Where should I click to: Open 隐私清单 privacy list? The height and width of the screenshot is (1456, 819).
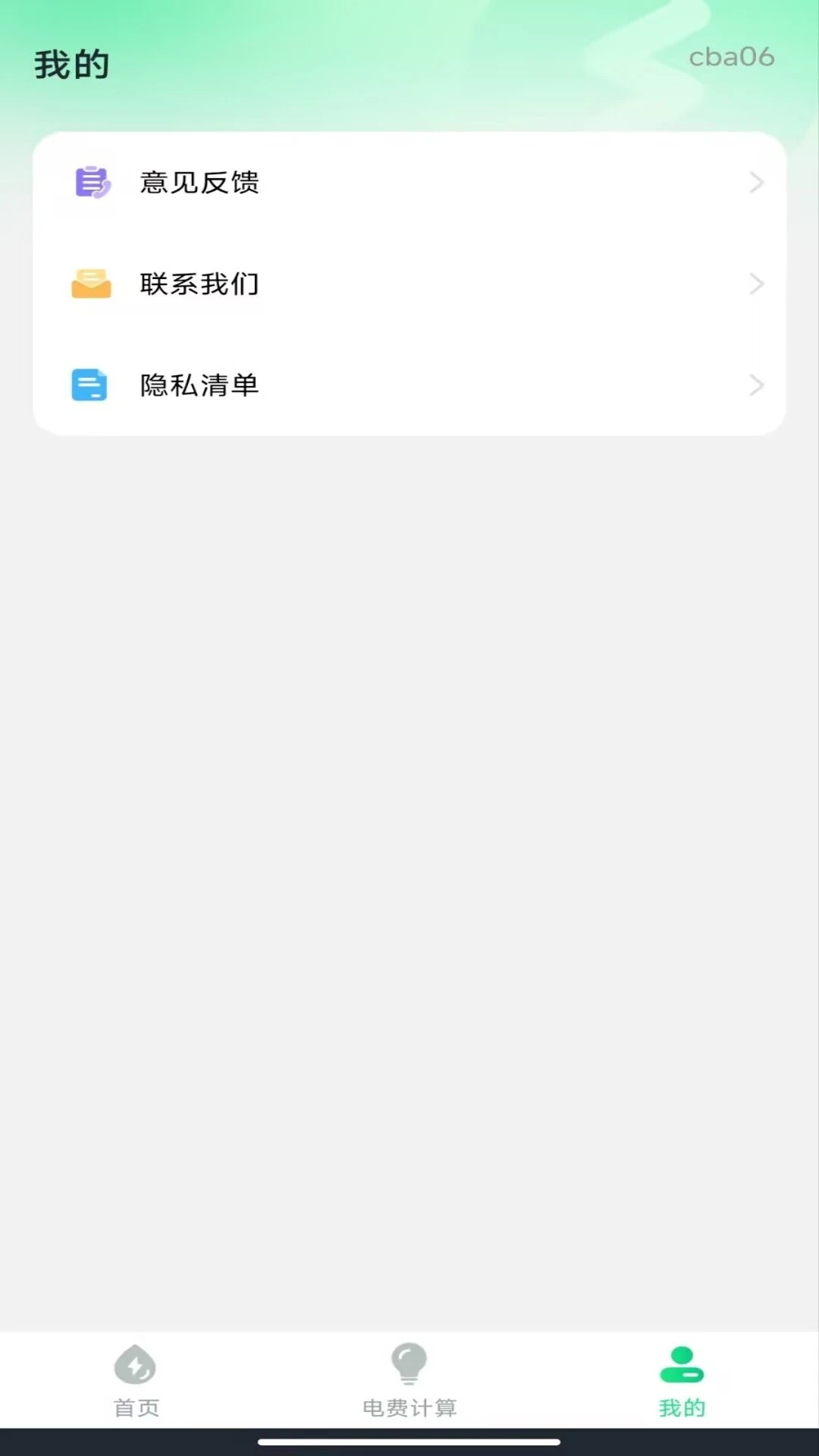(x=409, y=385)
